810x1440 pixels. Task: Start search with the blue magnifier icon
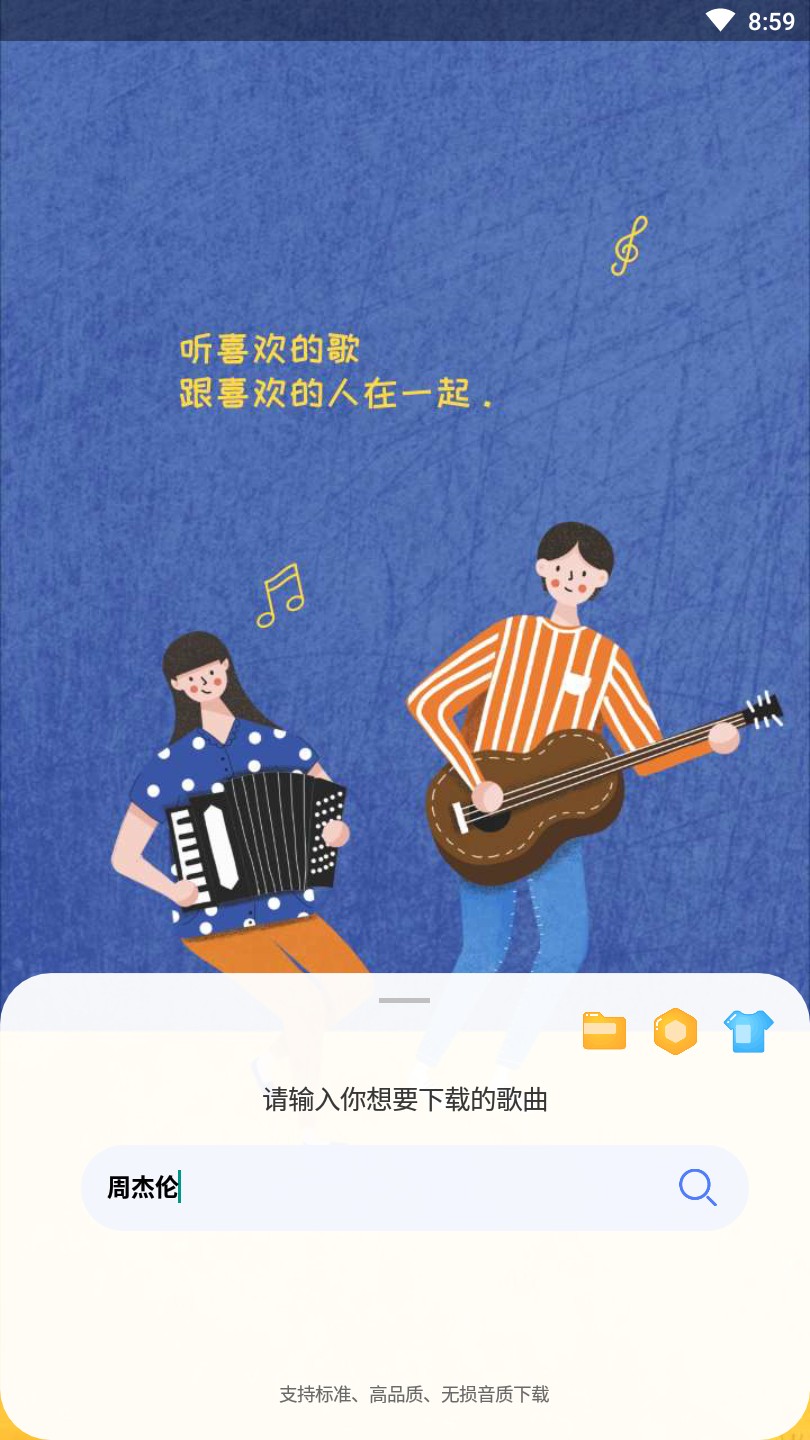coord(698,1188)
